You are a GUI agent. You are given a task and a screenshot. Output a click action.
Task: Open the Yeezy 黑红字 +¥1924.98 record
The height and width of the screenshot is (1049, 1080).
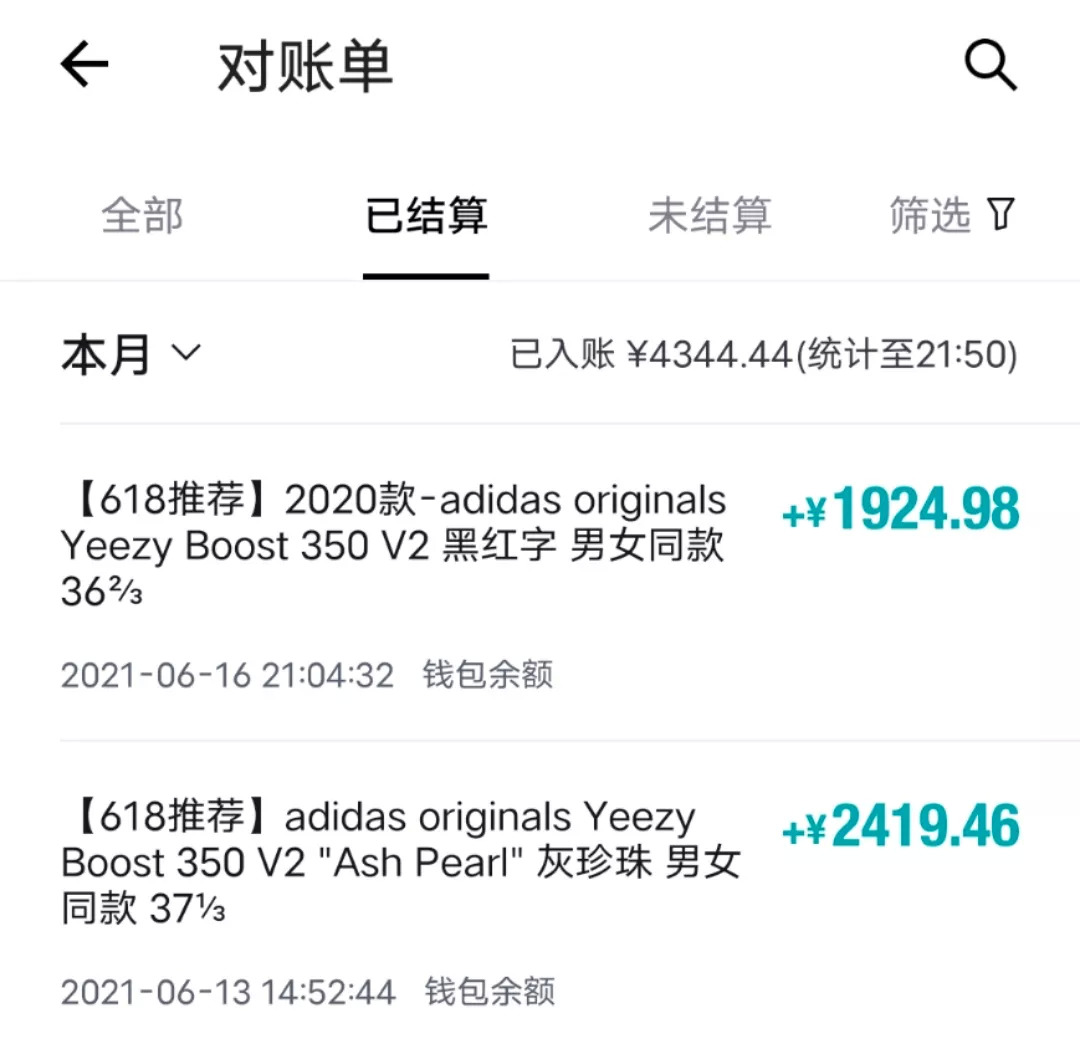click(x=540, y=580)
